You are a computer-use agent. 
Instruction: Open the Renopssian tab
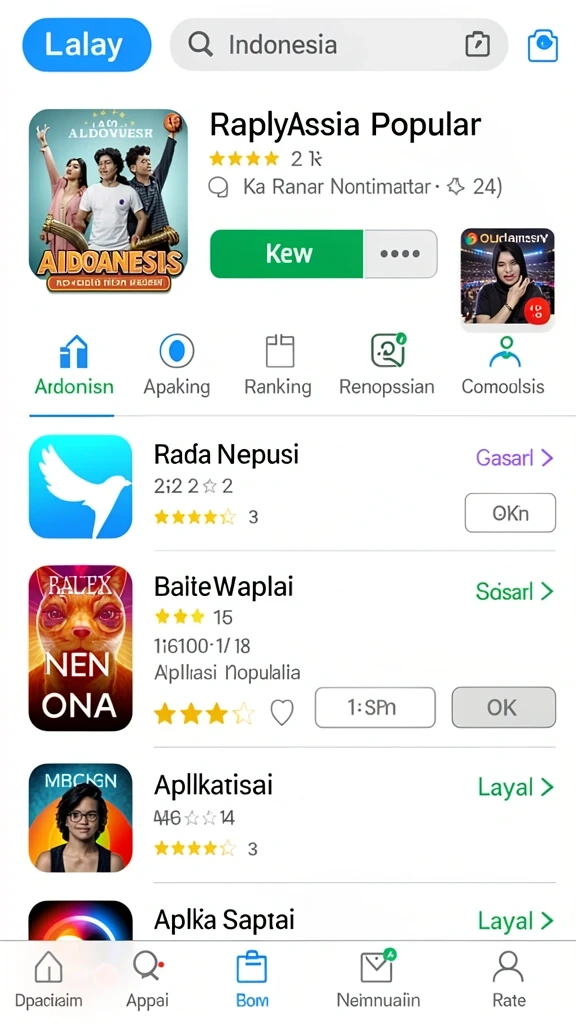[x=387, y=366]
